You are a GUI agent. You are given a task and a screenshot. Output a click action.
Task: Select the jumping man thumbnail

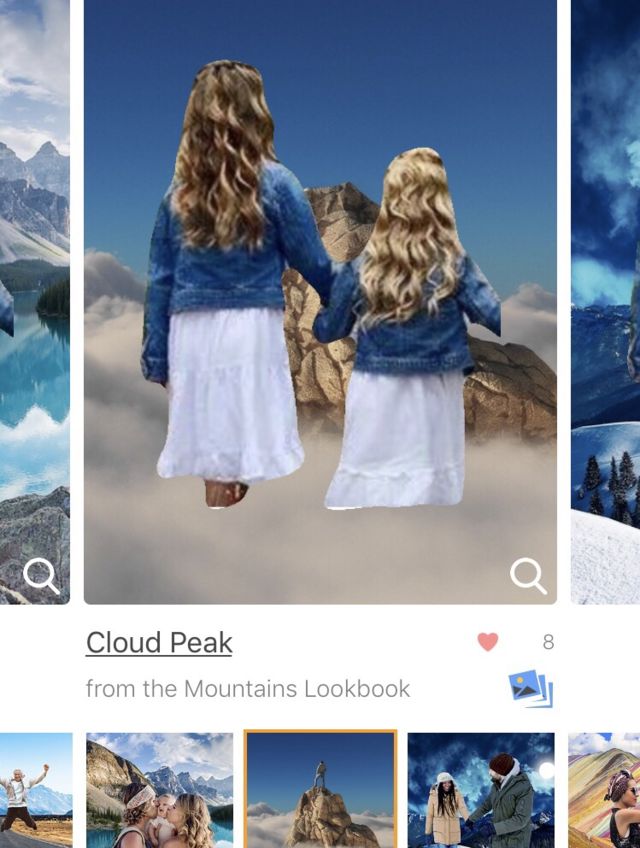coord(36,790)
